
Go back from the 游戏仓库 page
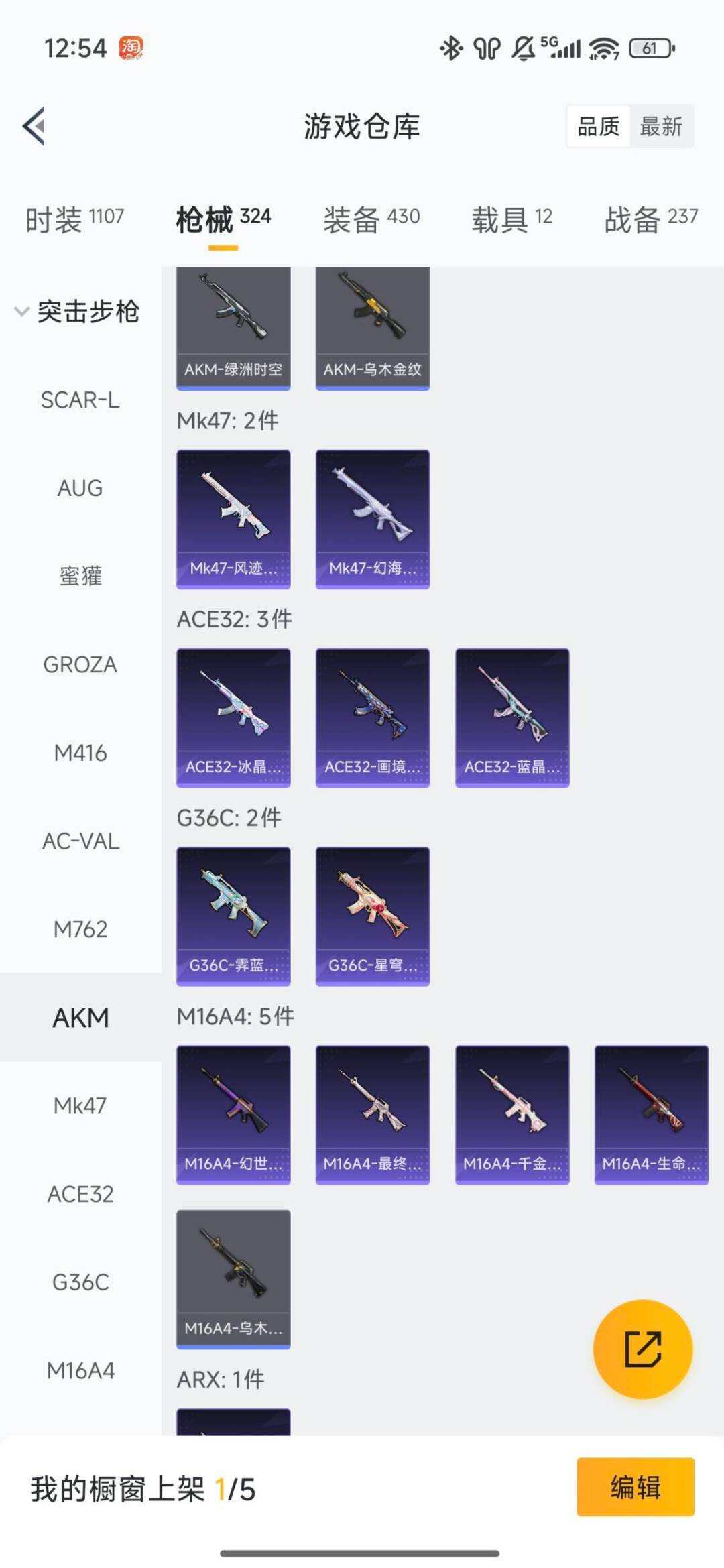[x=35, y=126]
